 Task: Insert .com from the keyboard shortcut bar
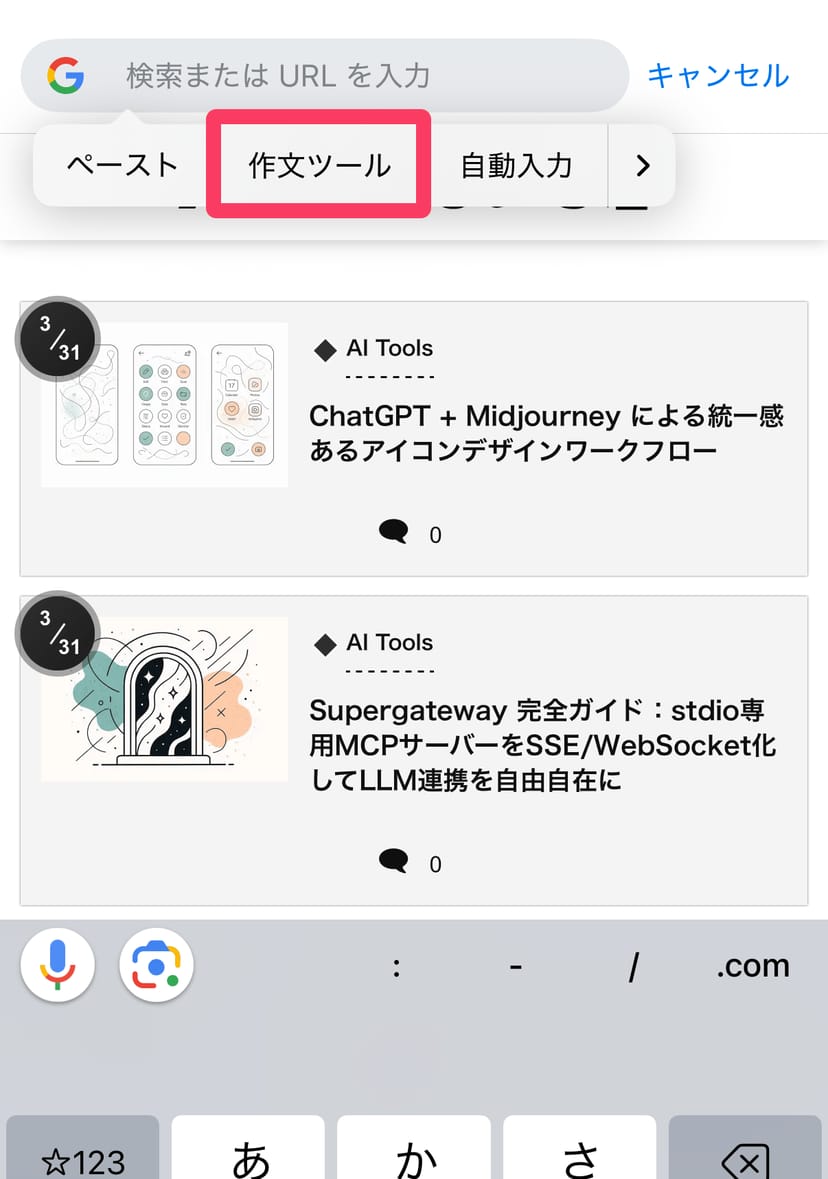(752, 966)
